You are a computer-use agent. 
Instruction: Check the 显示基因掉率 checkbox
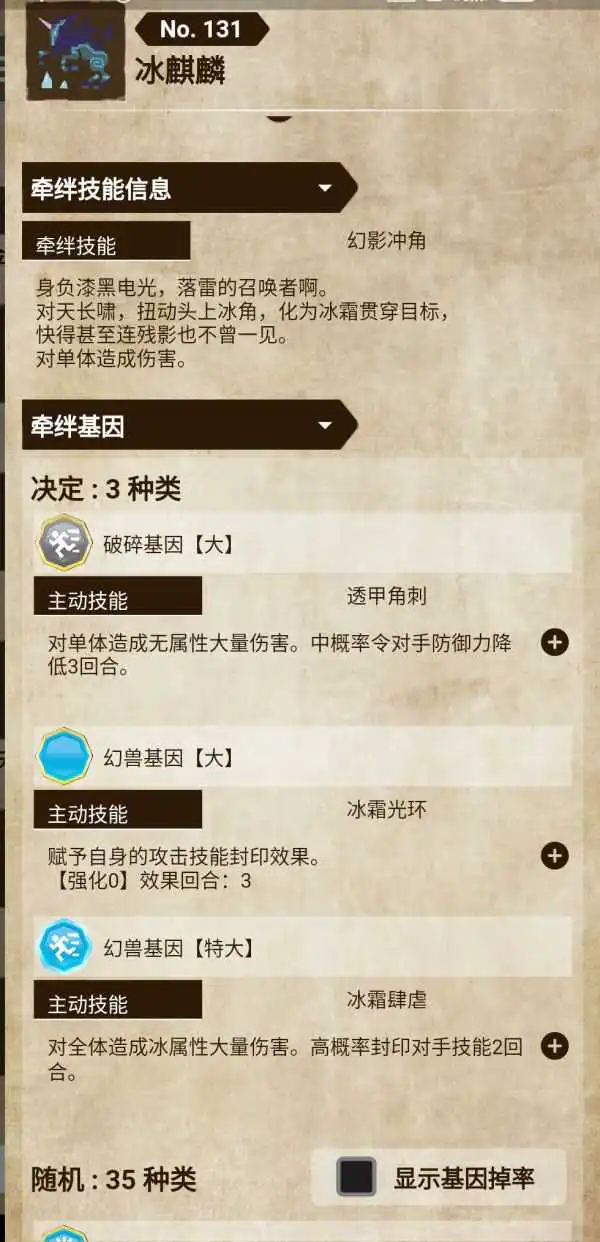356,1177
